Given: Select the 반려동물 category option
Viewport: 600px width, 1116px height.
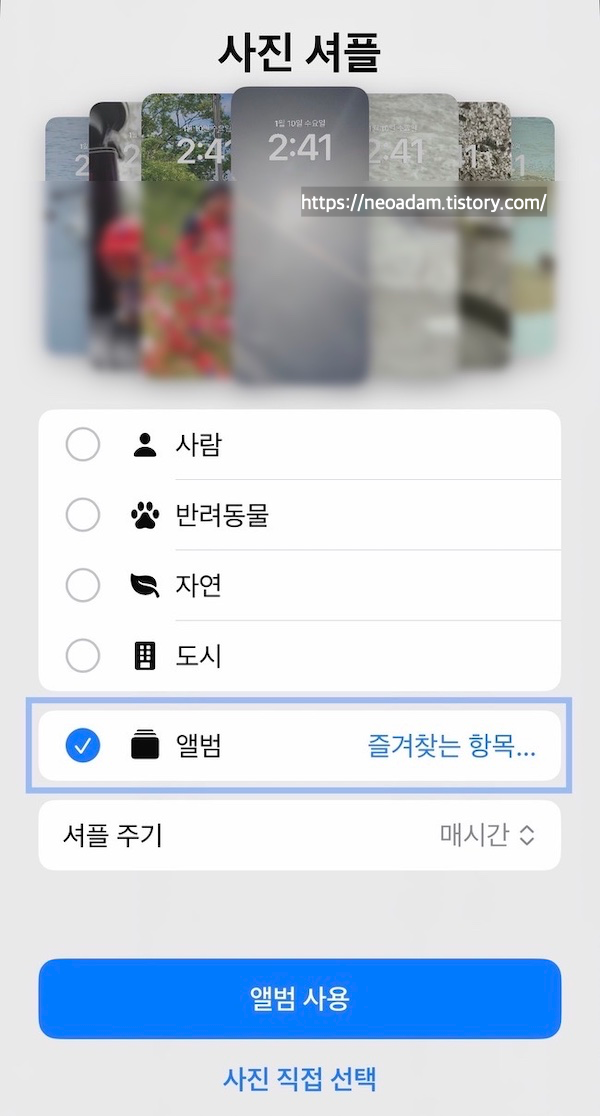Looking at the screenshot, I should click(300, 515).
